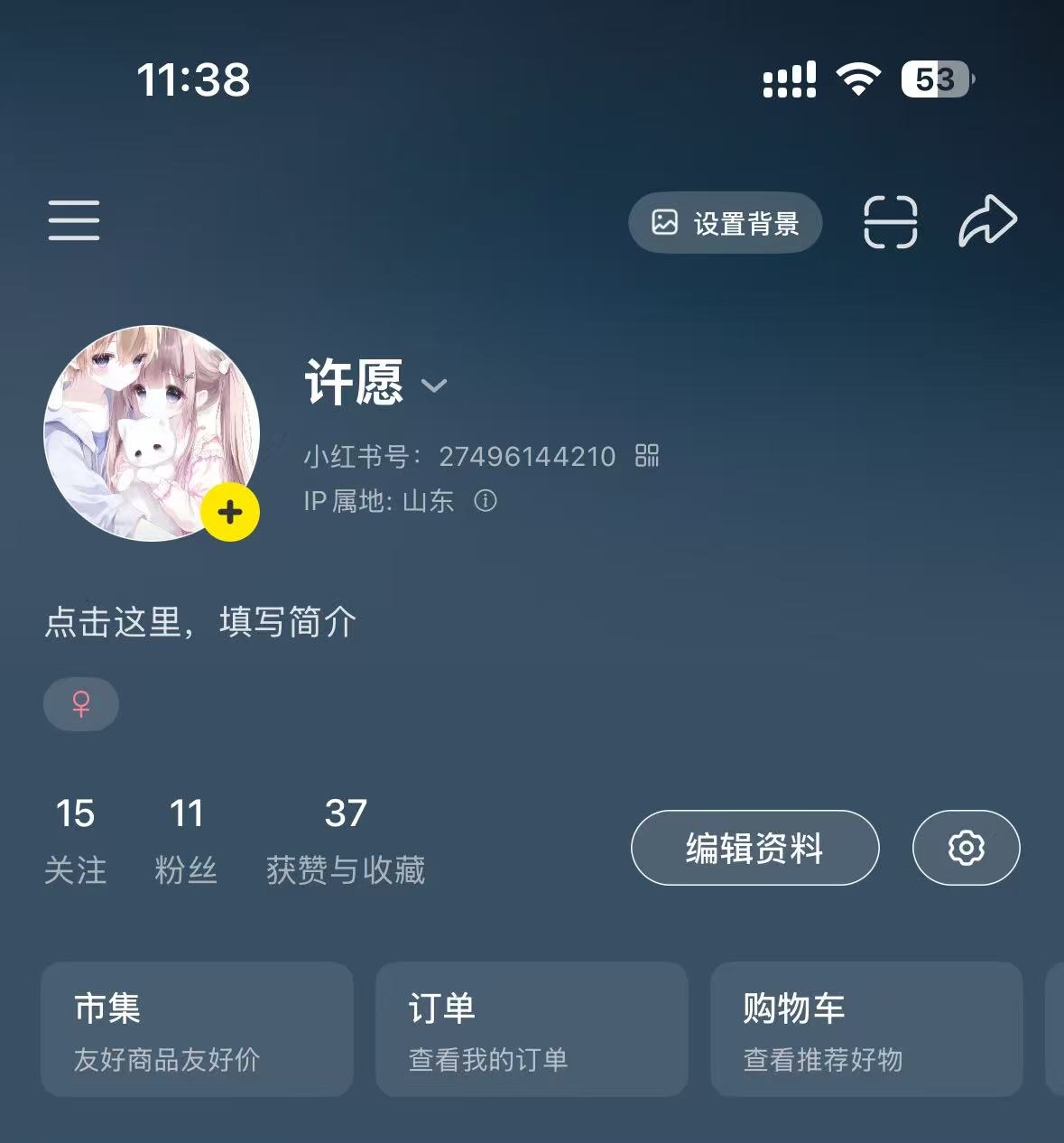Tap 点击这里，填写简介 to add a bio
1064x1143 pixels.
click(x=200, y=622)
